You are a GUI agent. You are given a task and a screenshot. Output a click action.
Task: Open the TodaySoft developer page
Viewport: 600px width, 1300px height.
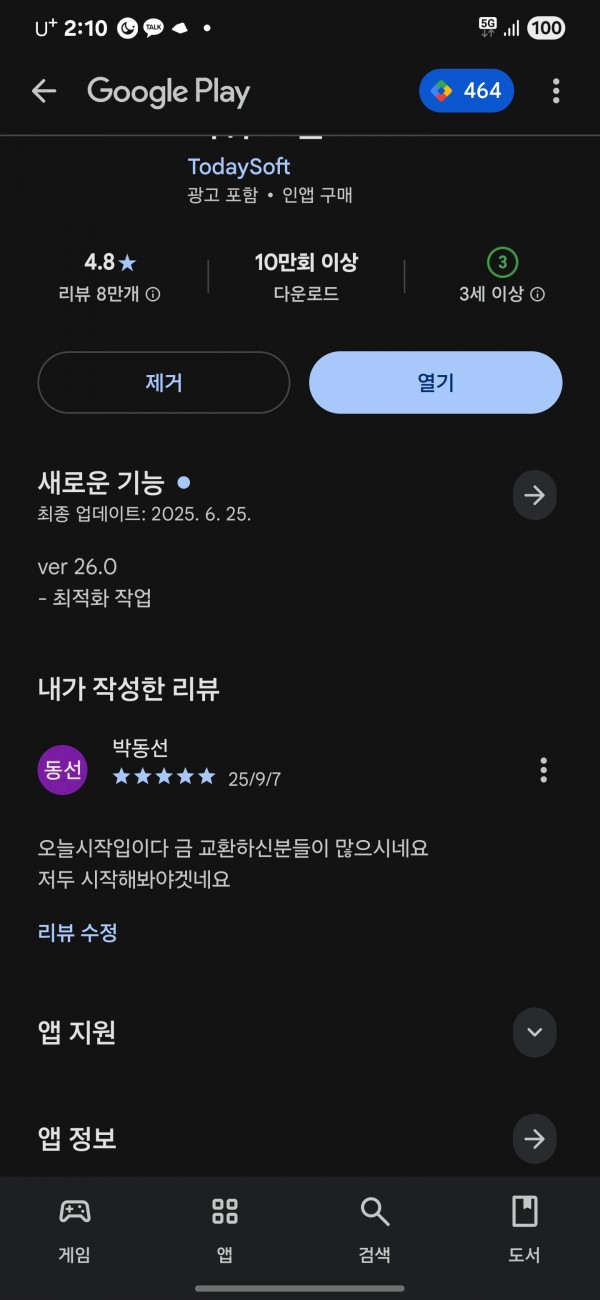tap(239, 167)
